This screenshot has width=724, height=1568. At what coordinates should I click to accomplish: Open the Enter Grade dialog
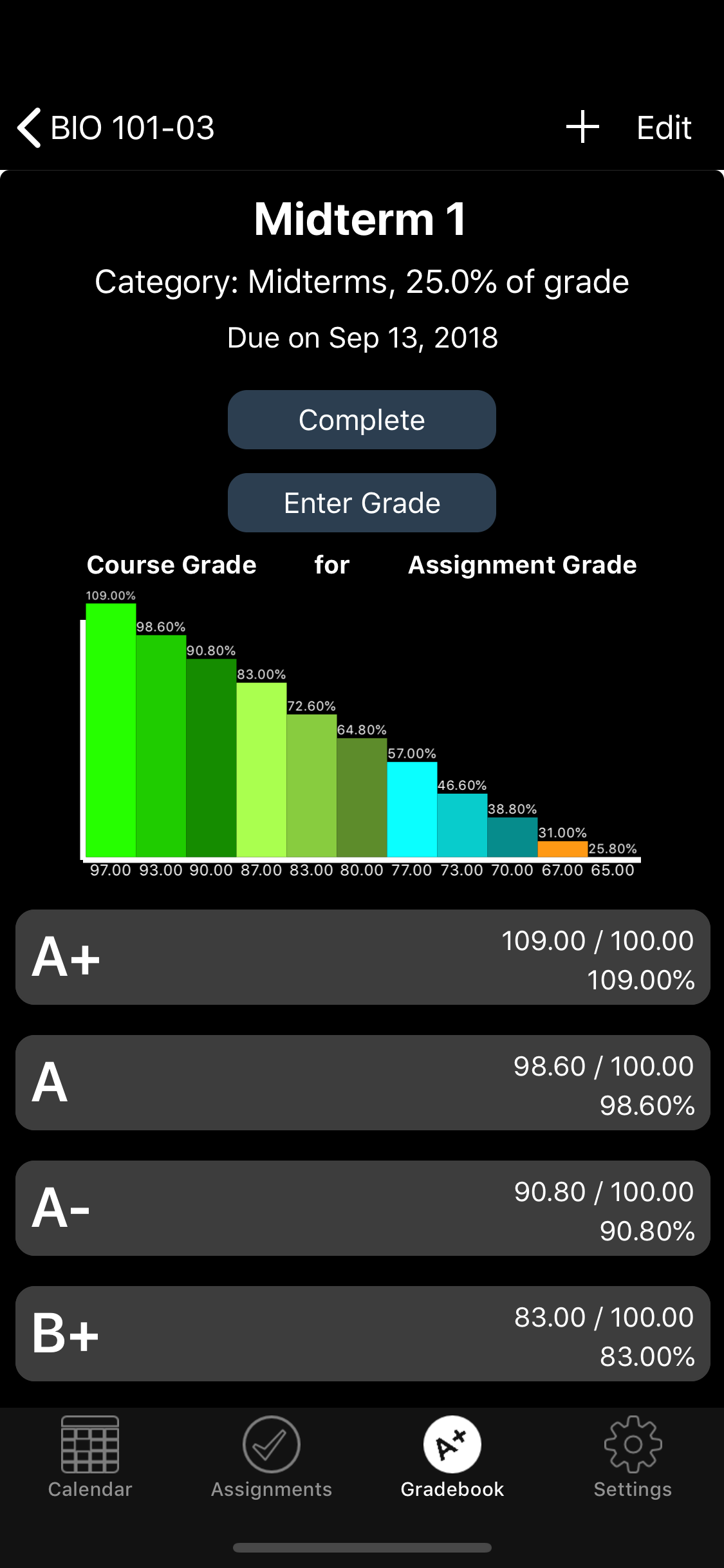click(x=362, y=502)
